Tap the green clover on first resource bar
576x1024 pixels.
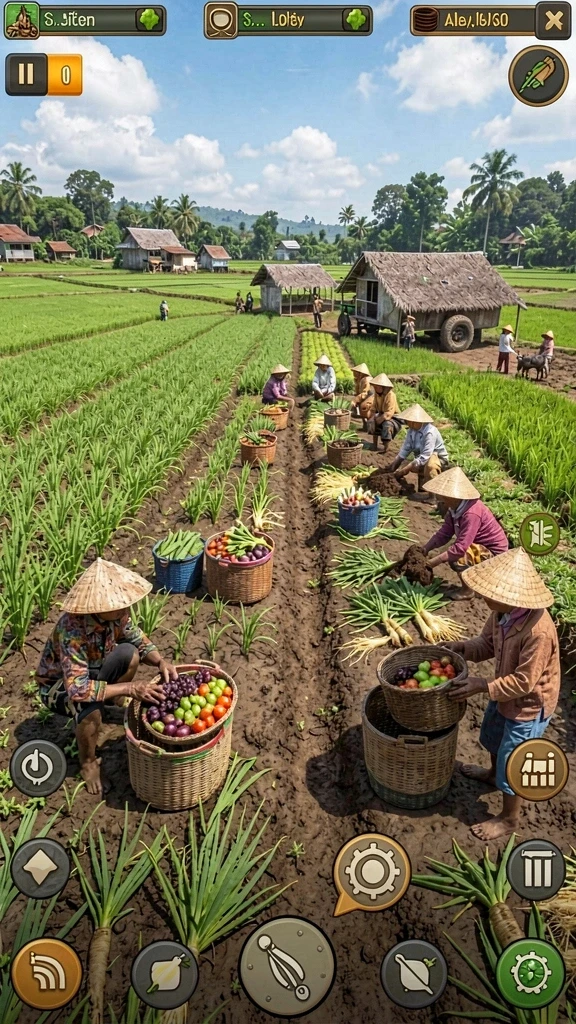pyautogui.click(x=150, y=20)
